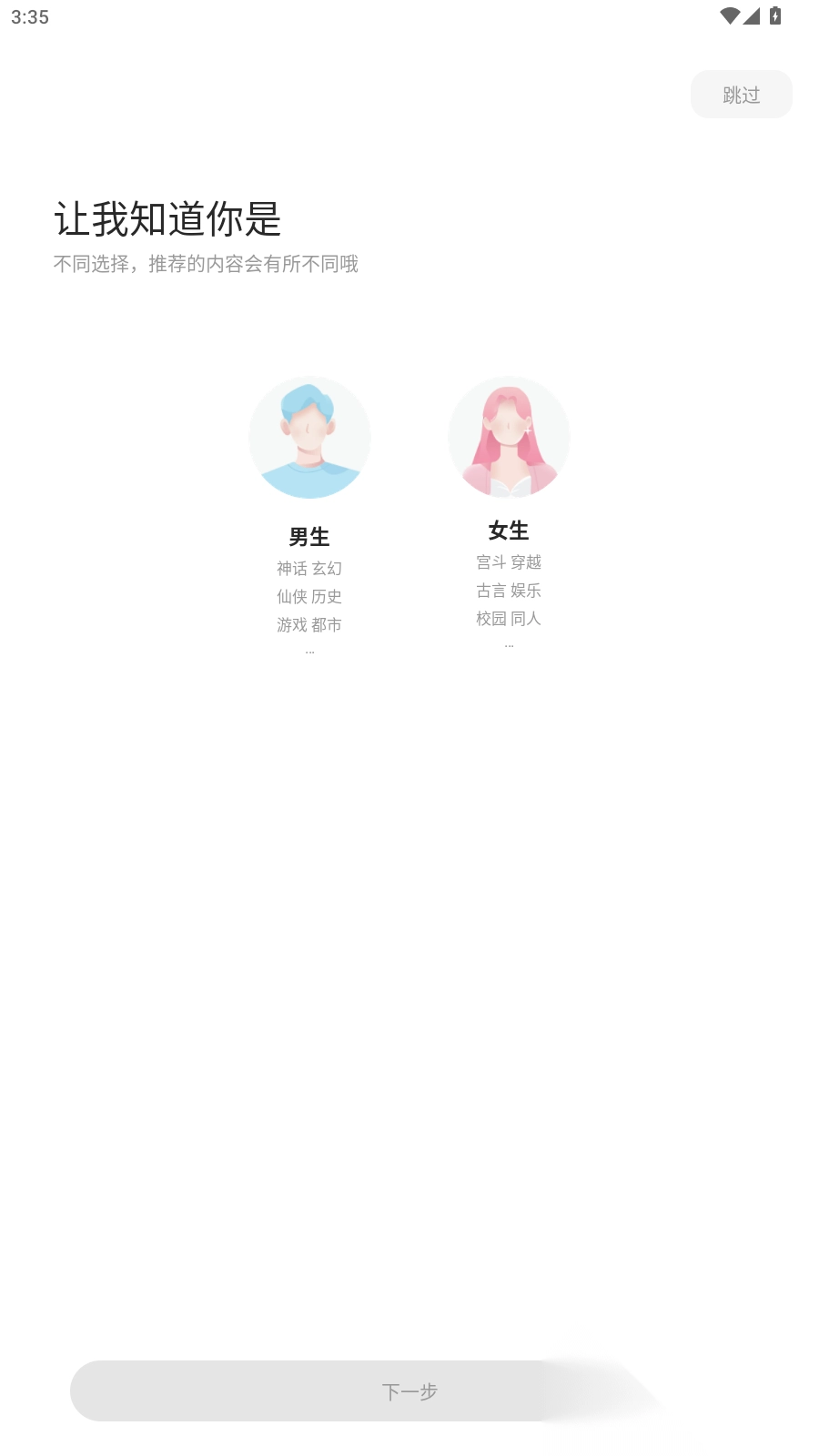Tap the 玄幻 genre tag text
The image size is (819, 1456).
[x=328, y=568]
